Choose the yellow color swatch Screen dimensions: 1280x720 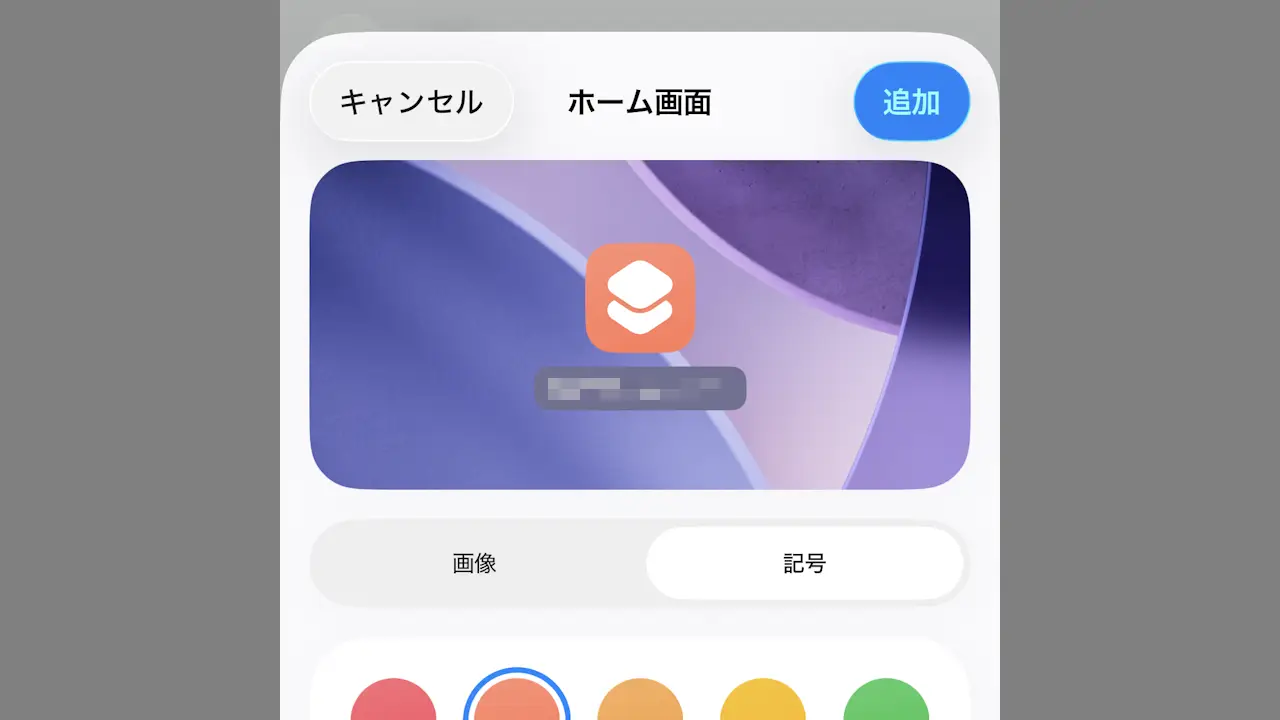point(763,703)
